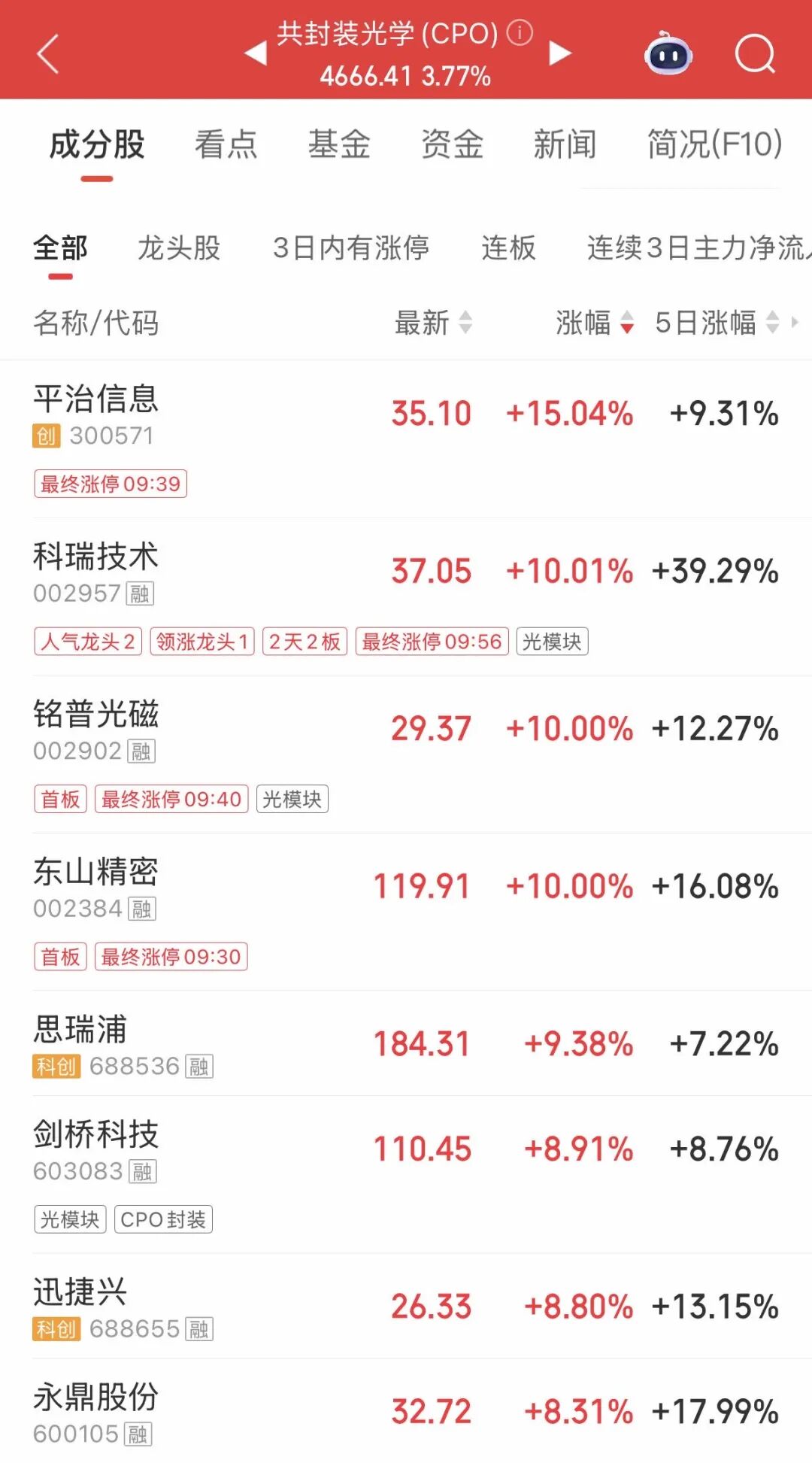Switch to the previous sector with left triangle

(256, 53)
